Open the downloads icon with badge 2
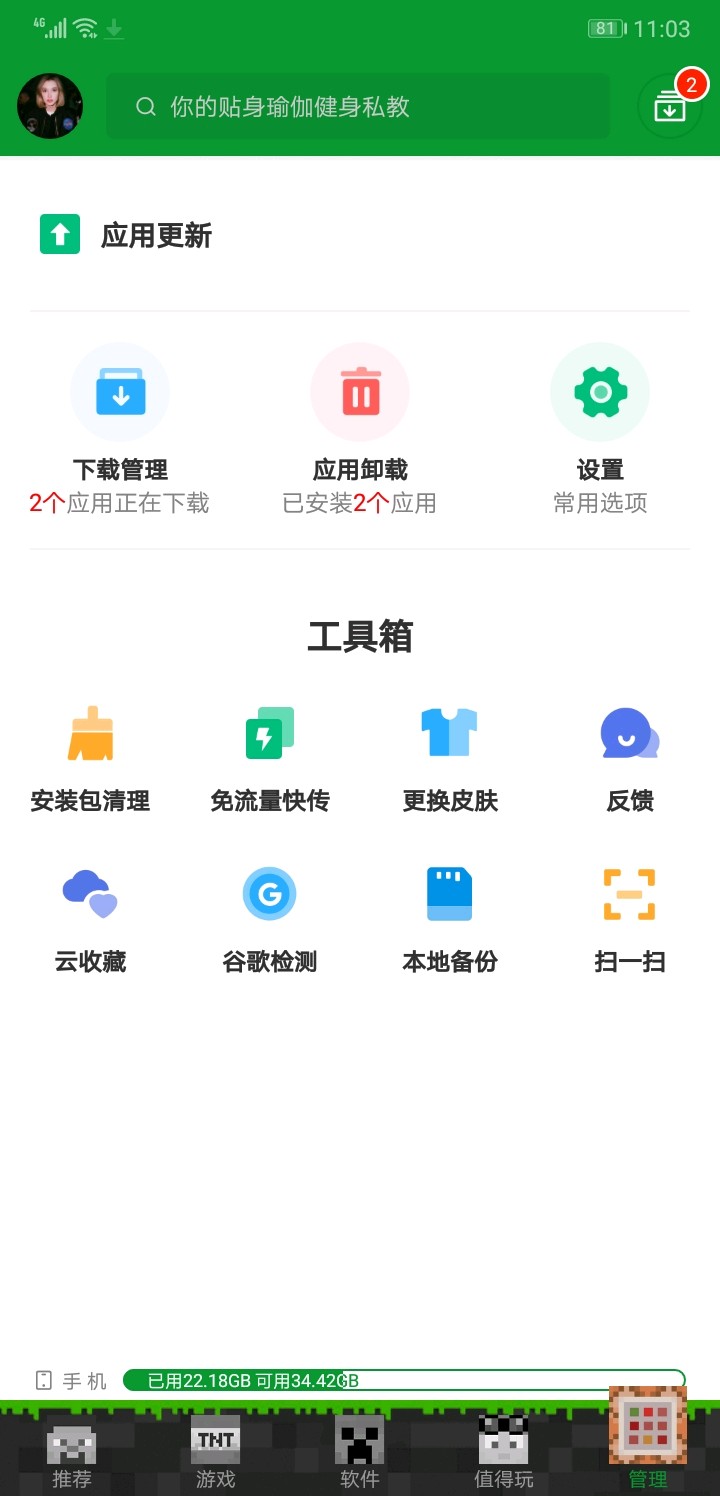This screenshot has height=1496, width=720. pos(670,106)
